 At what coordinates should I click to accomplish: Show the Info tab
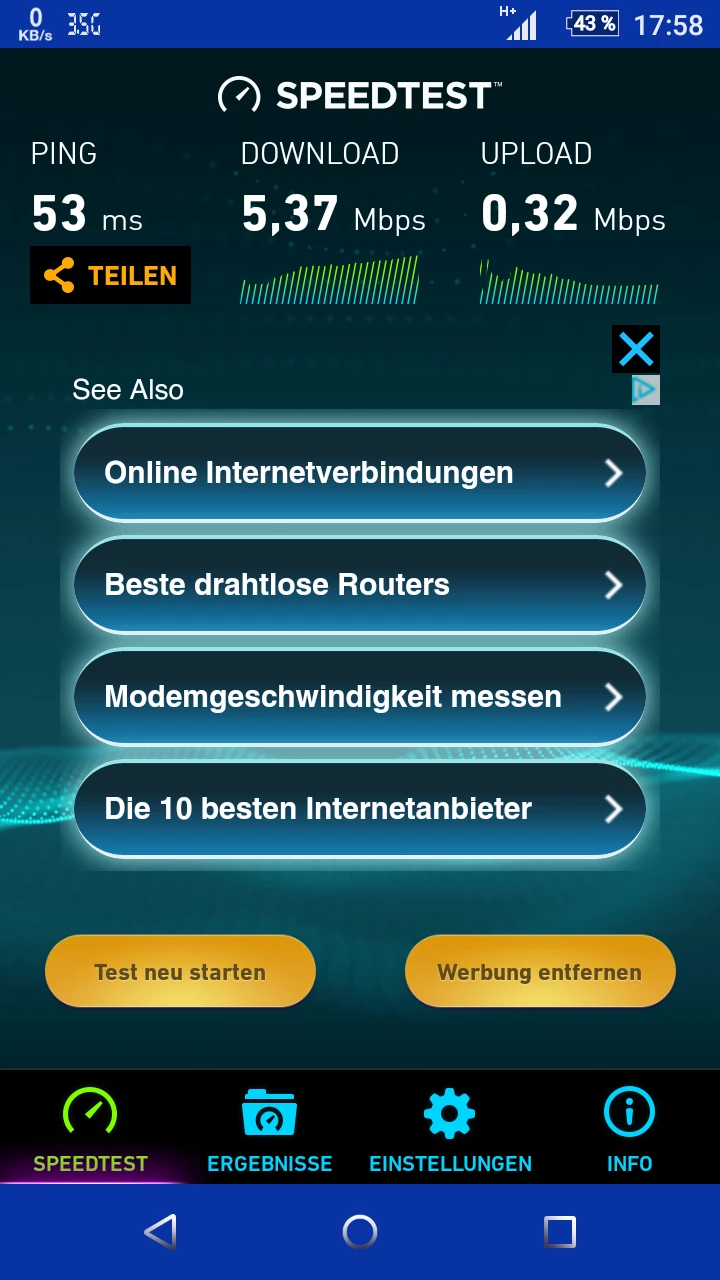[x=629, y=1130]
